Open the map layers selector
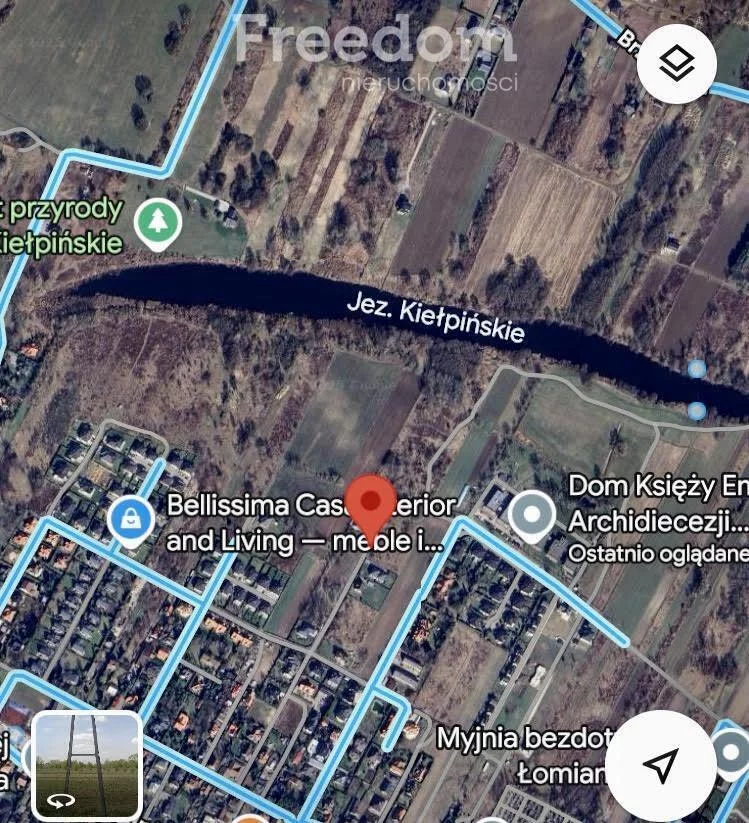749x823 pixels. [x=677, y=65]
